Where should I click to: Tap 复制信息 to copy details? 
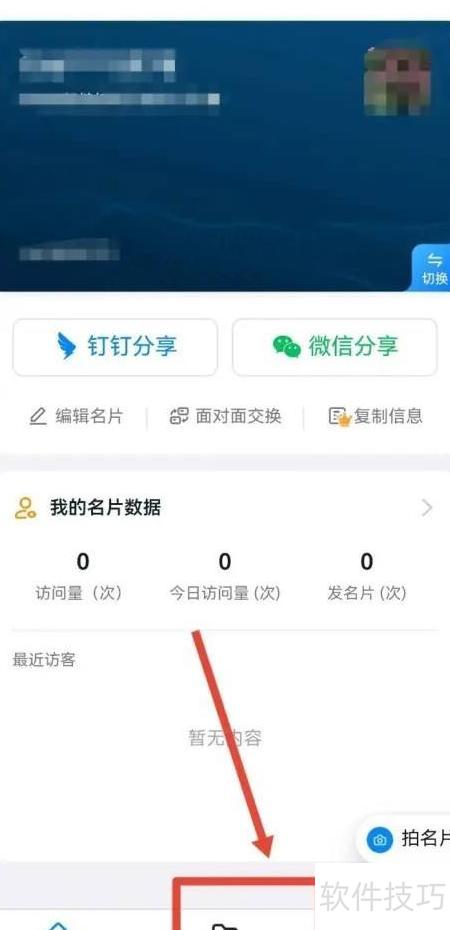376,416
